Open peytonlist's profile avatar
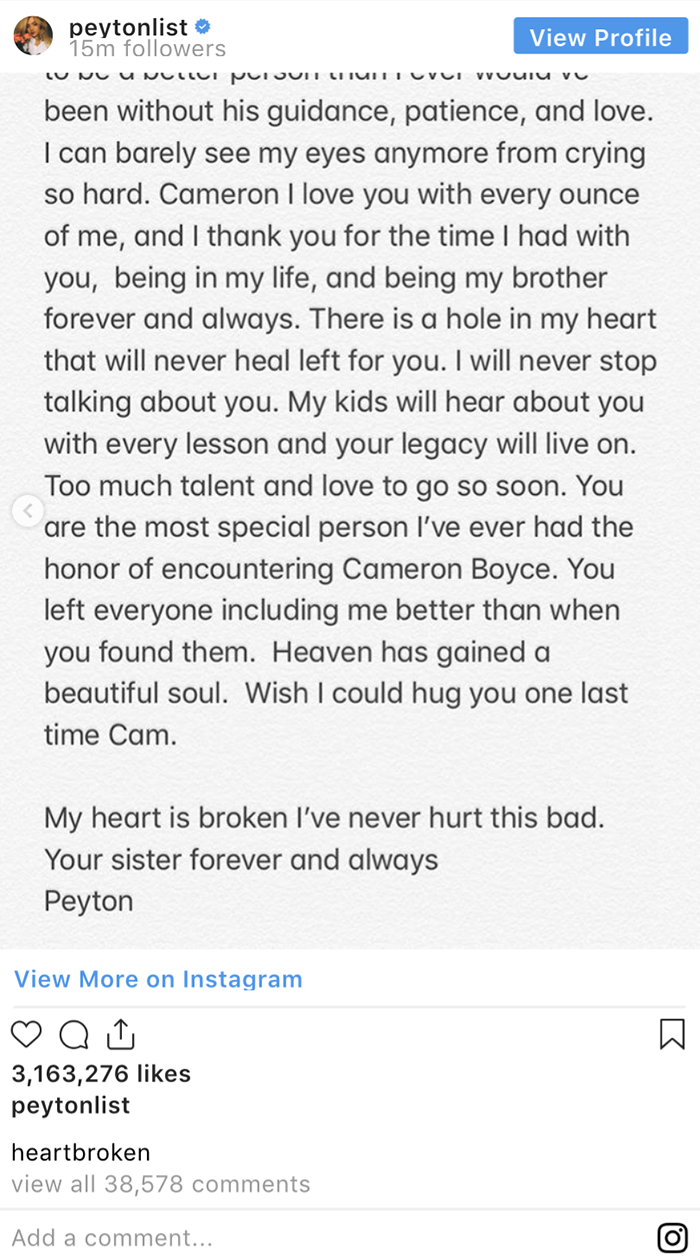The height and width of the screenshot is (1258, 700). click(33, 36)
